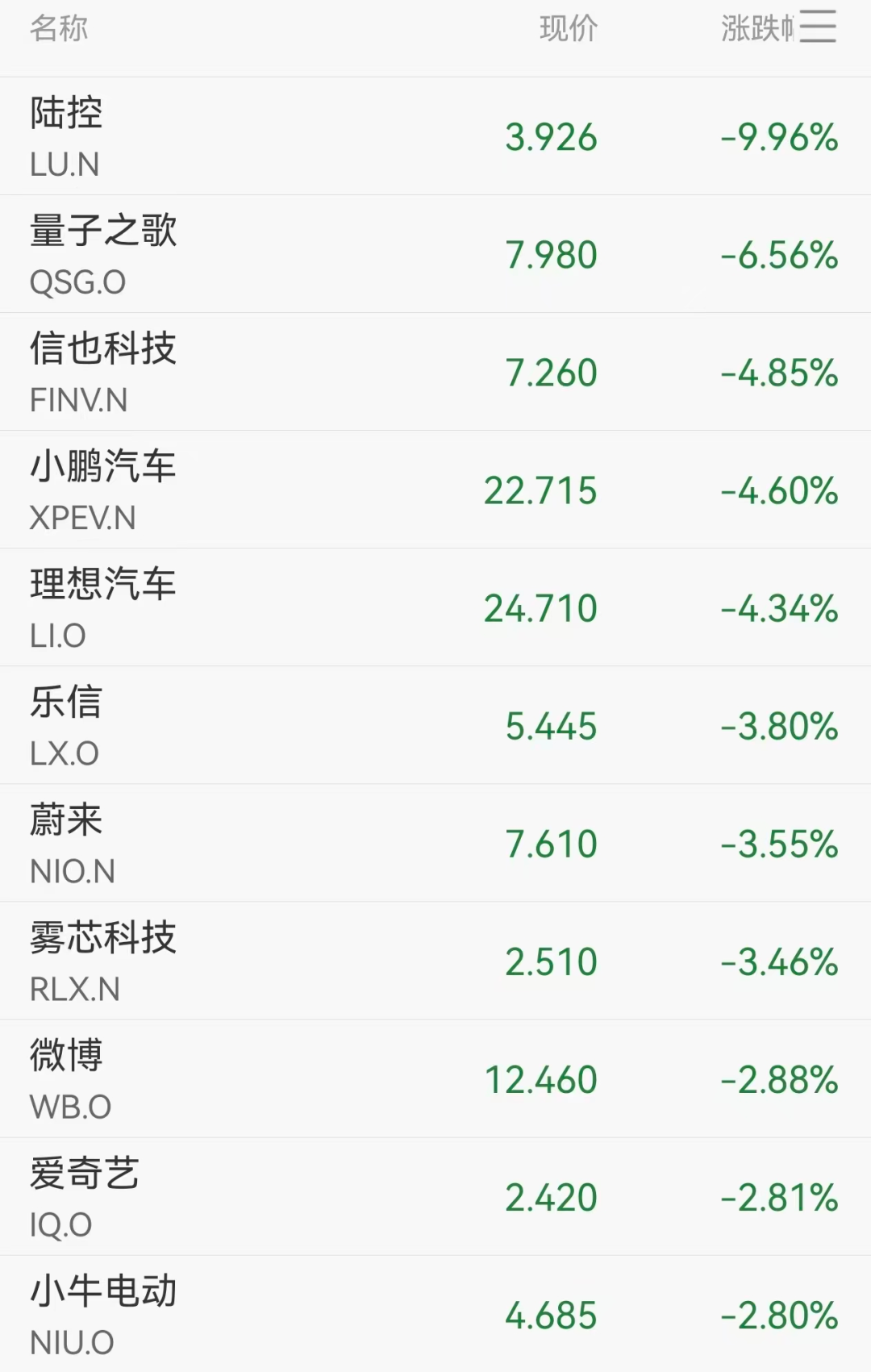Open the 陆控 LU.N stock row
871x1372 pixels.
(x=435, y=136)
